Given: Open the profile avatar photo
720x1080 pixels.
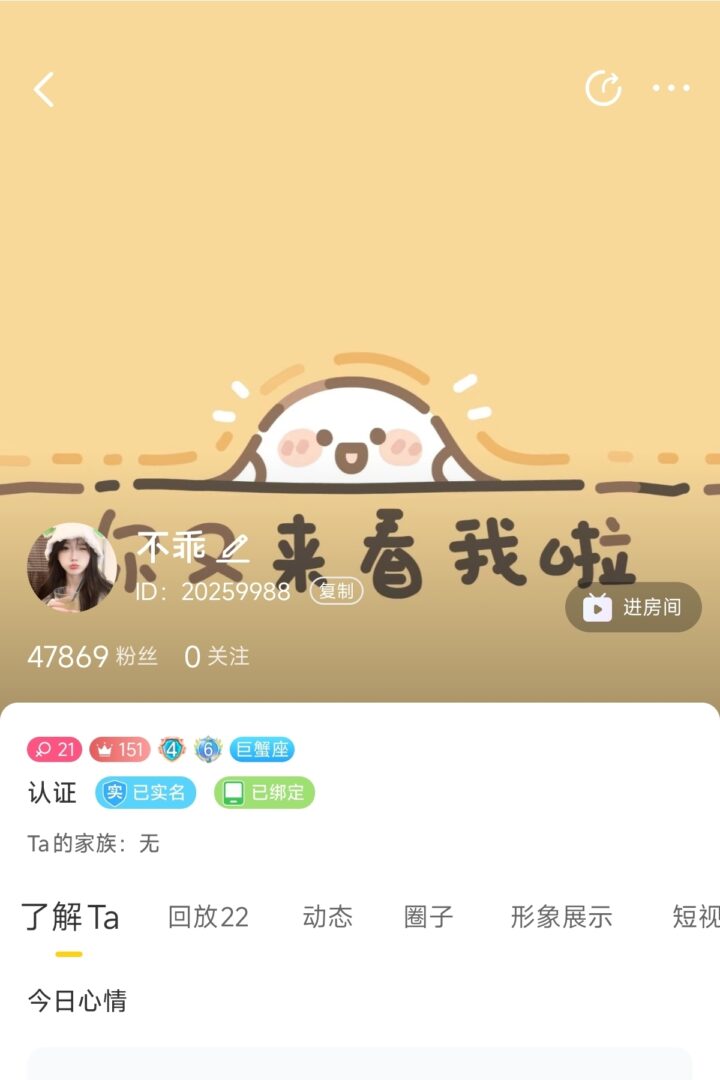Looking at the screenshot, I should coord(71,568).
